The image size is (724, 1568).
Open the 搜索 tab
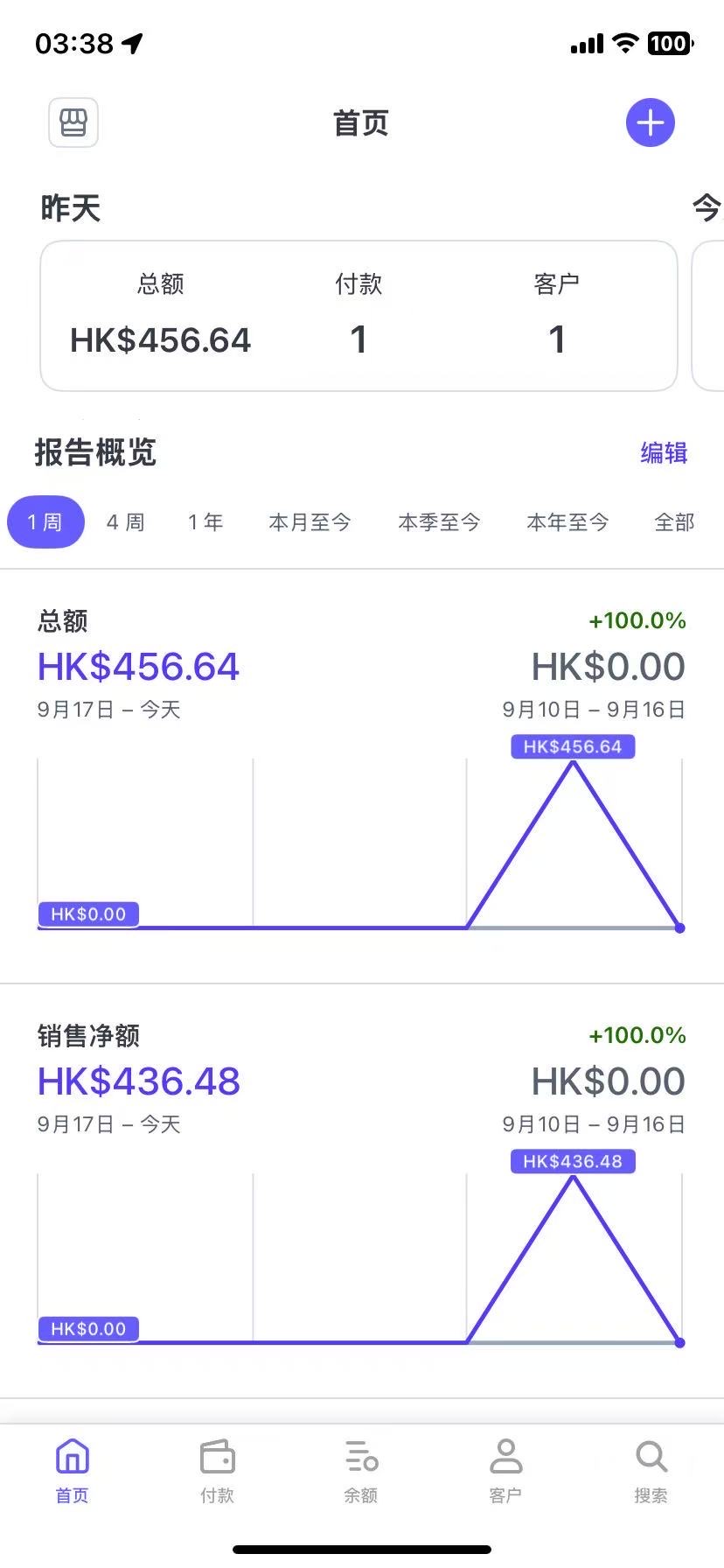[x=651, y=1472]
